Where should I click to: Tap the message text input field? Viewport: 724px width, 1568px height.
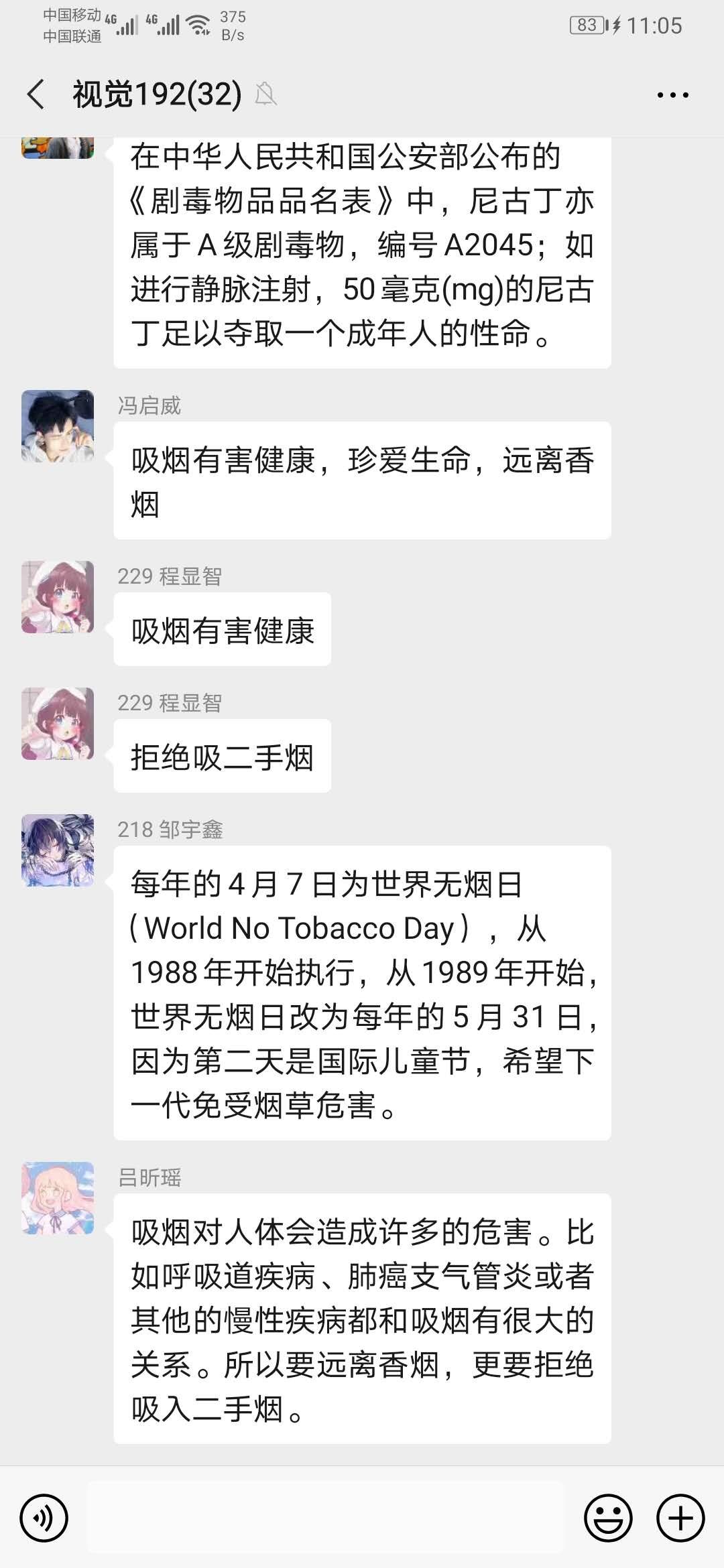[326, 1518]
